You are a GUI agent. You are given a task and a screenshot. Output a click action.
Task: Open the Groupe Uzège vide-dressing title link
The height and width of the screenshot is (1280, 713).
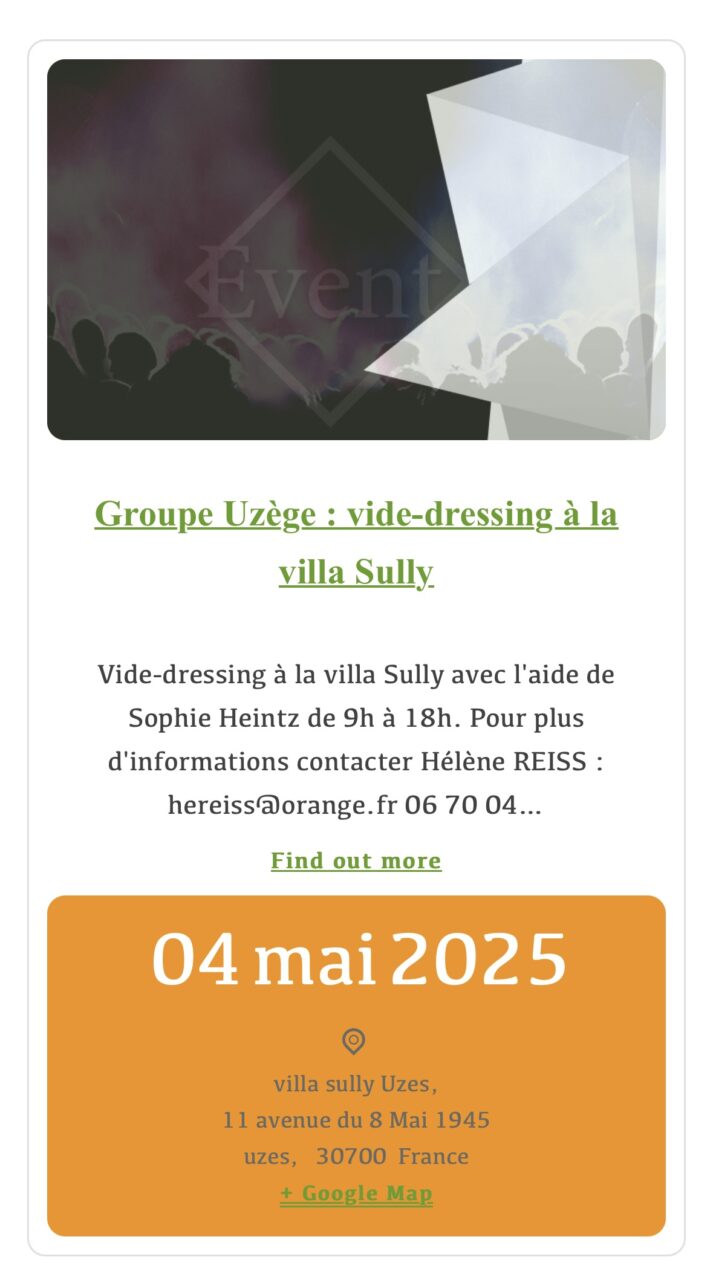(x=356, y=543)
